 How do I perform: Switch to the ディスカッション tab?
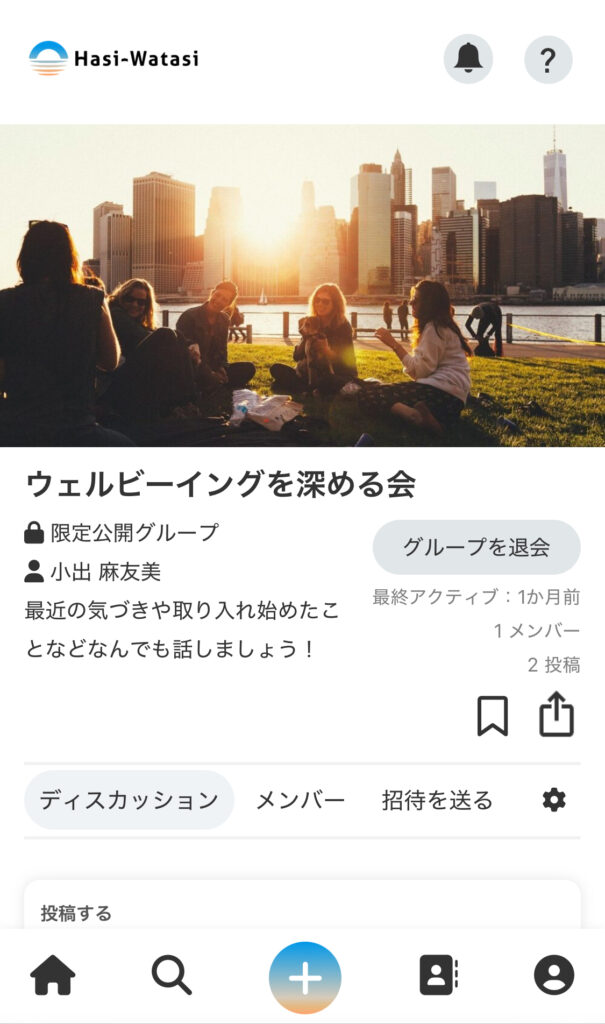(x=129, y=800)
